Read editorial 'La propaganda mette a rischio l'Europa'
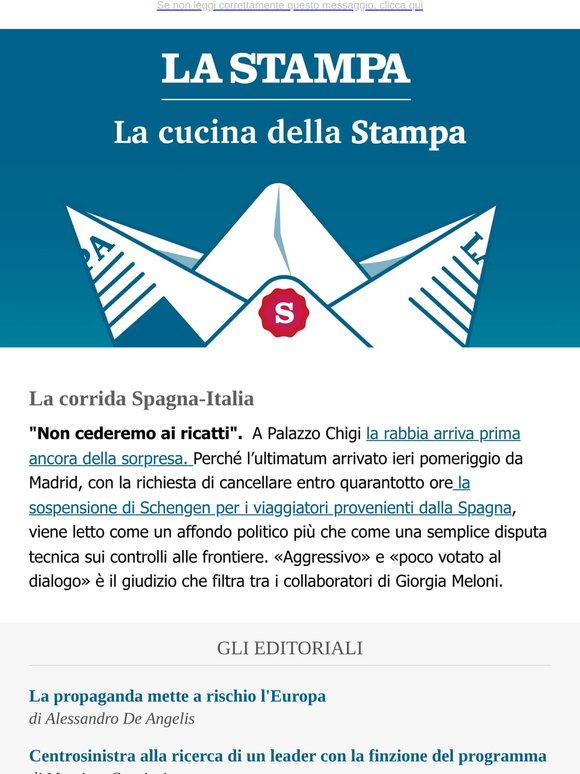 click(x=177, y=696)
